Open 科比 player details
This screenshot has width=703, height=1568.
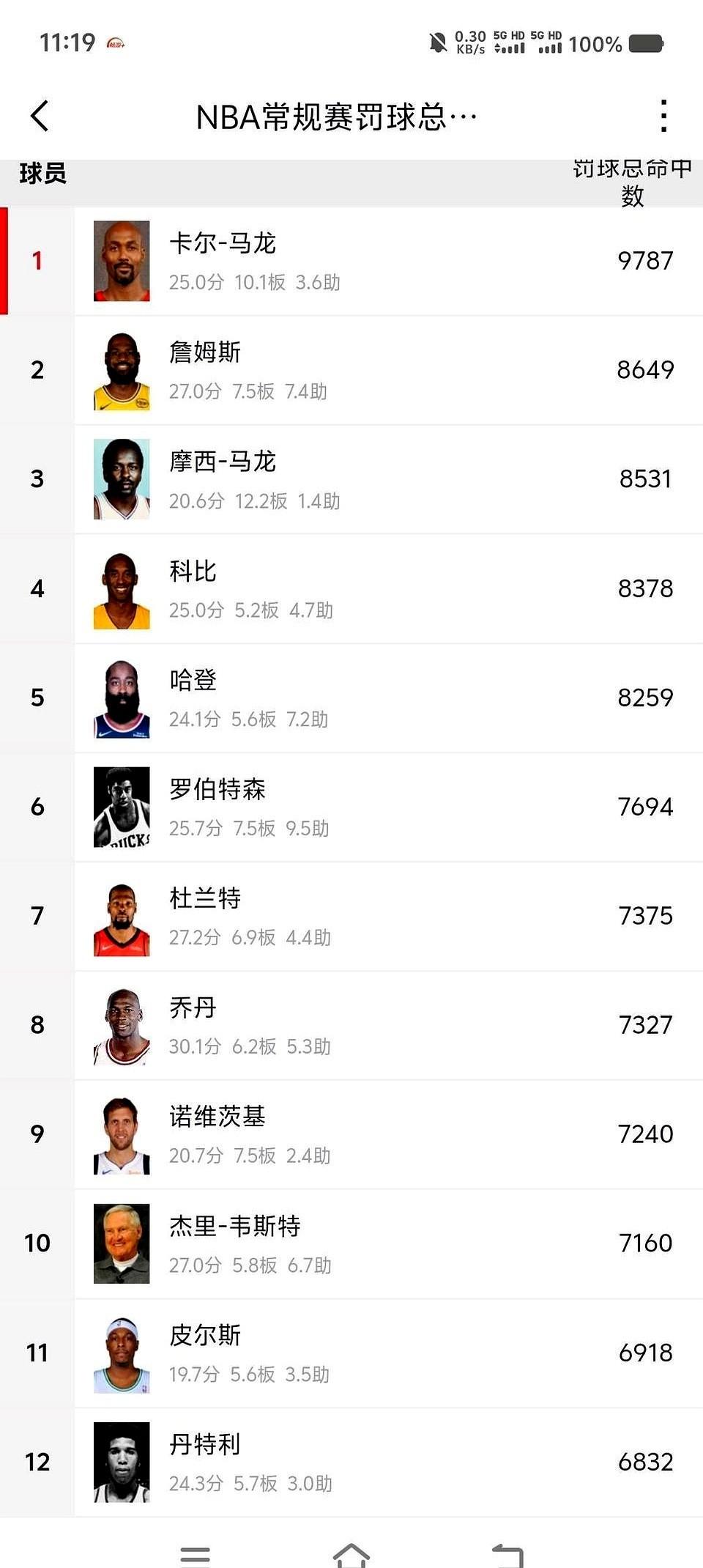351,588
